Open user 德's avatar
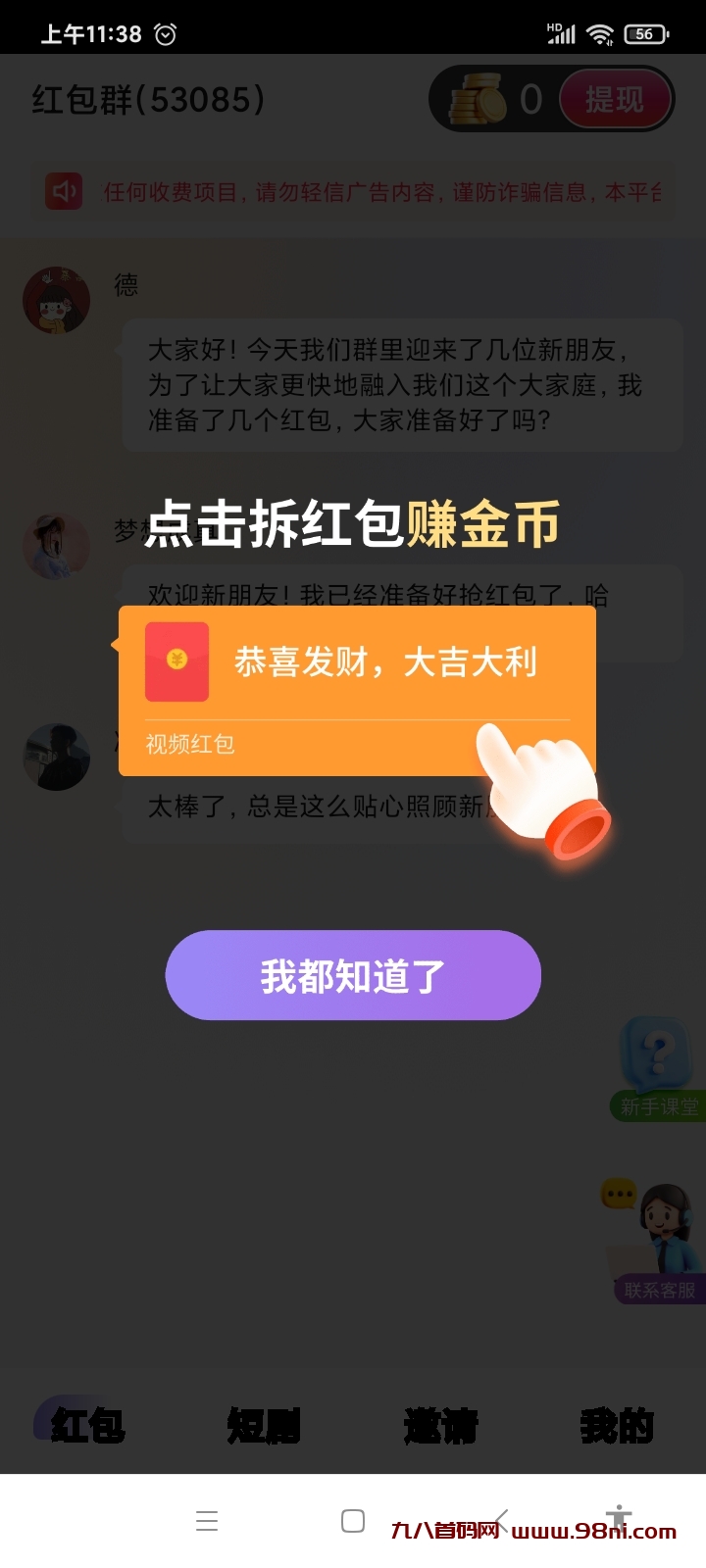The image size is (706, 1568). 56,300
